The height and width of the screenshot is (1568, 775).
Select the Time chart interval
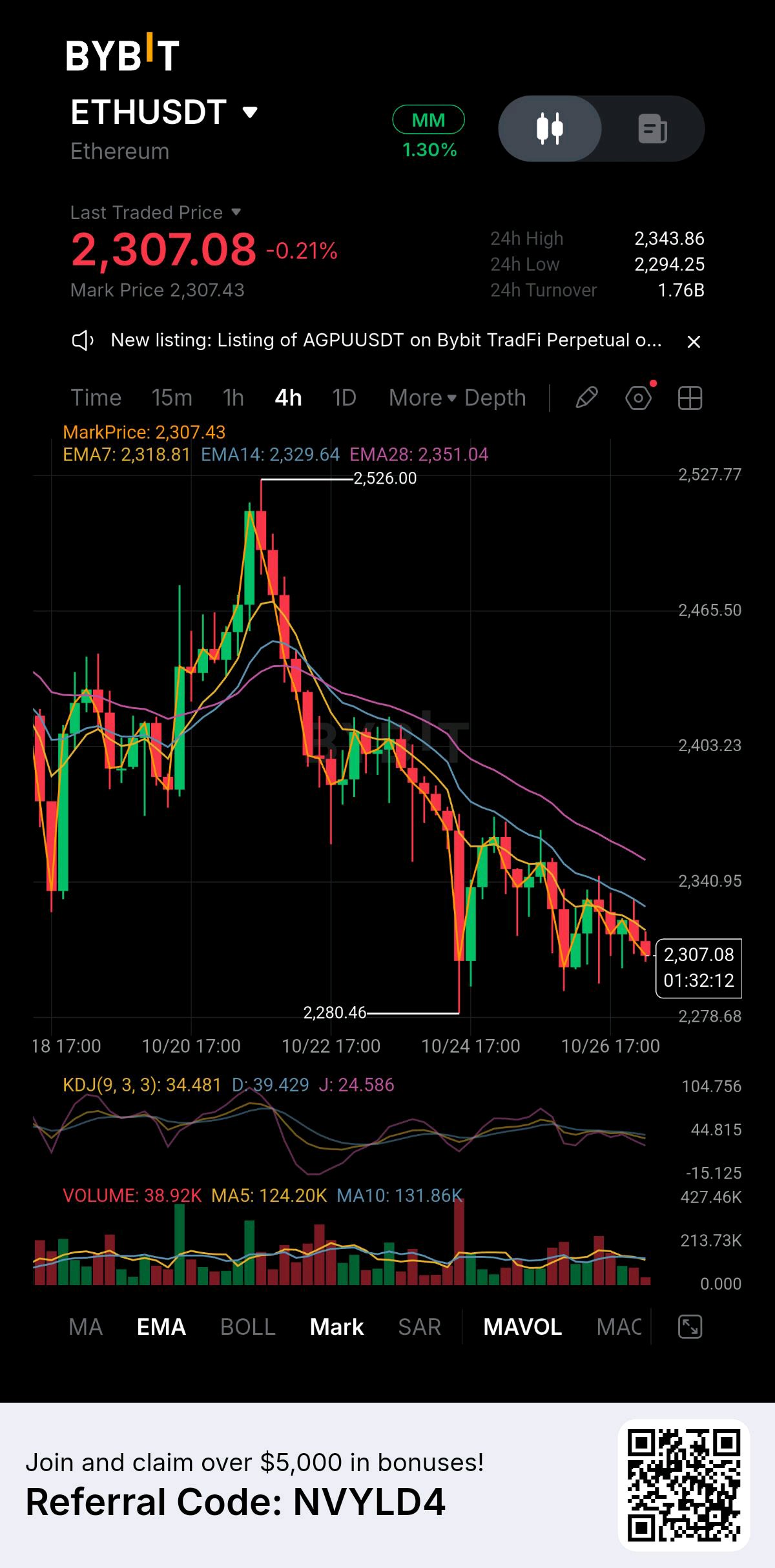click(96, 398)
